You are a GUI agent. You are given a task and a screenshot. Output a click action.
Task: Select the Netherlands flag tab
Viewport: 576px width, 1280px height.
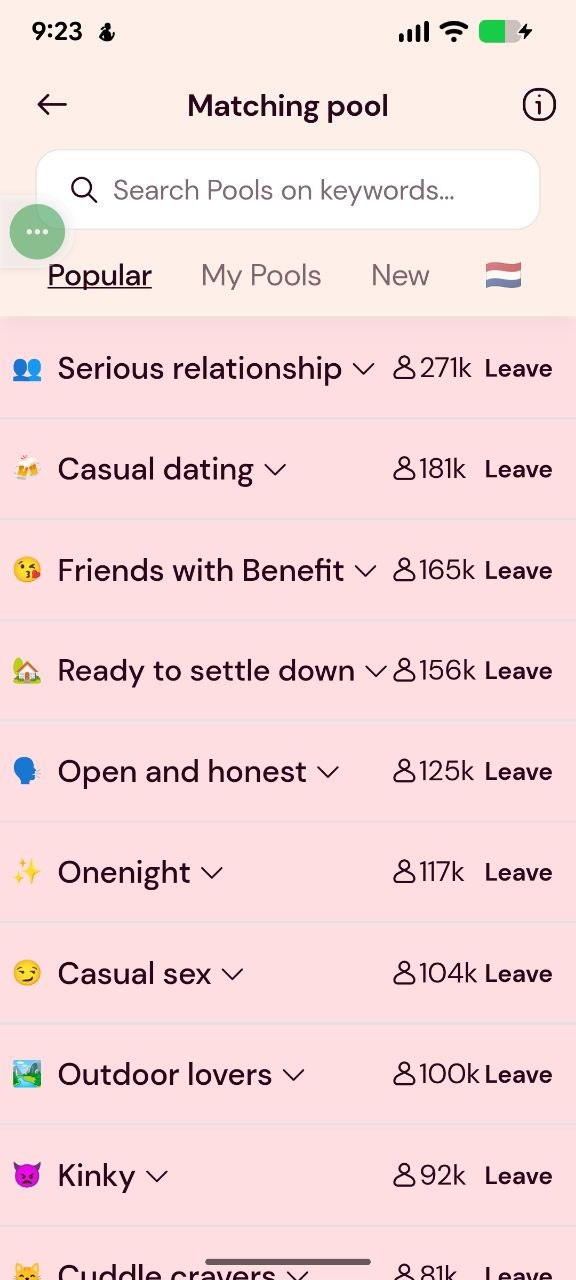click(503, 275)
